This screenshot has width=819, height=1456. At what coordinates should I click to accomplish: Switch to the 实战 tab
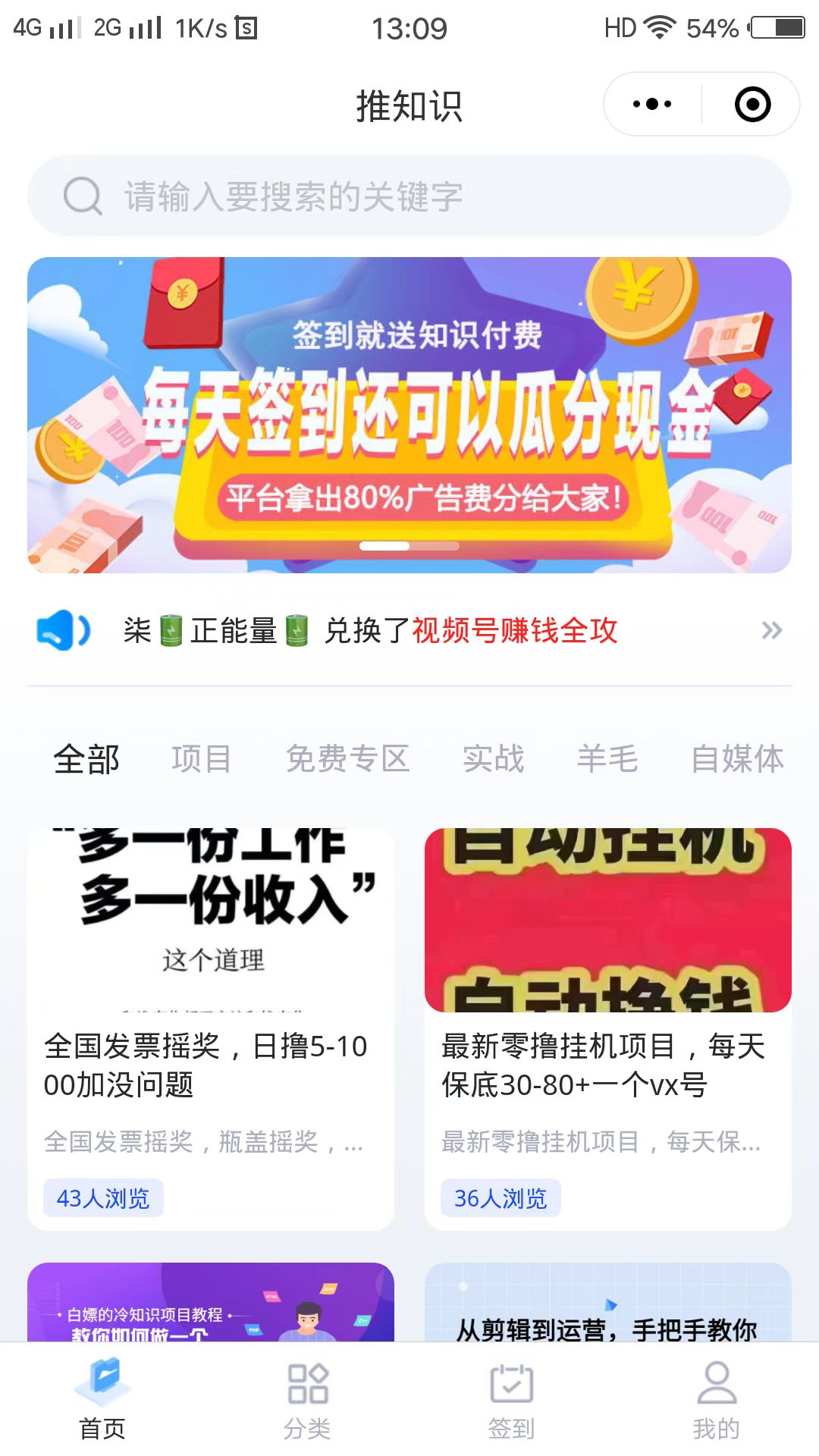click(x=494, y=759)
